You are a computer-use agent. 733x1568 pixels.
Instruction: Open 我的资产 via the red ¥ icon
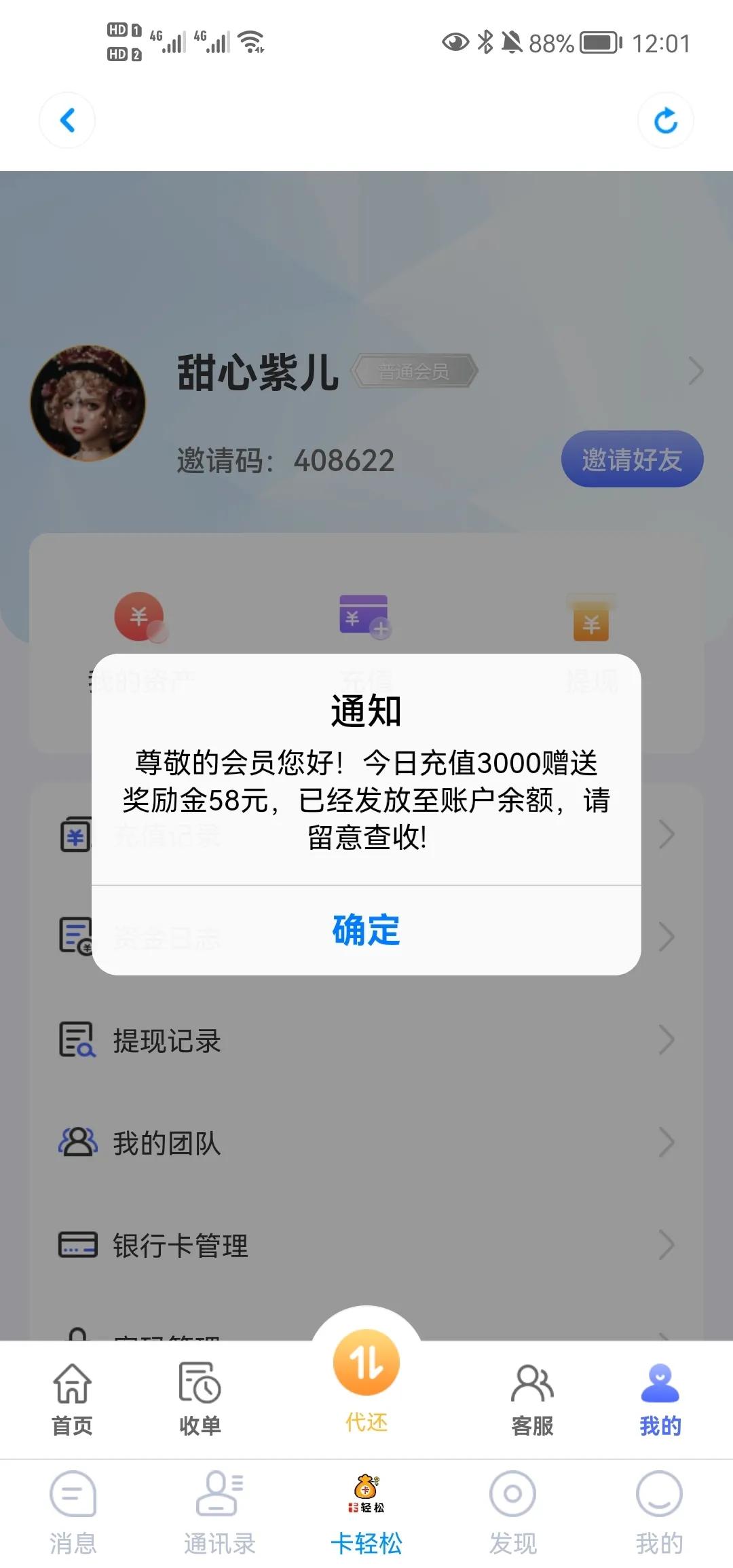point(139,618)
